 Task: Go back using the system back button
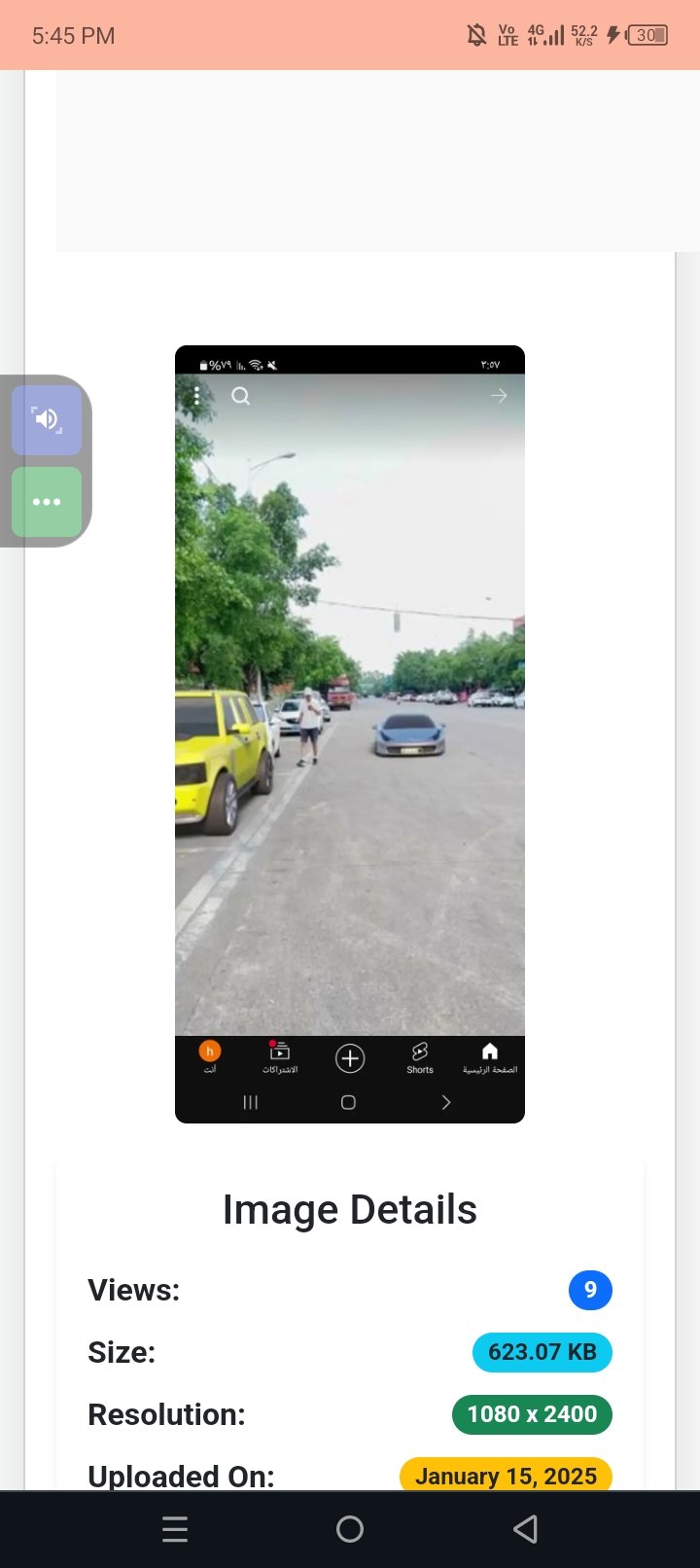[x=525, y=1529]
